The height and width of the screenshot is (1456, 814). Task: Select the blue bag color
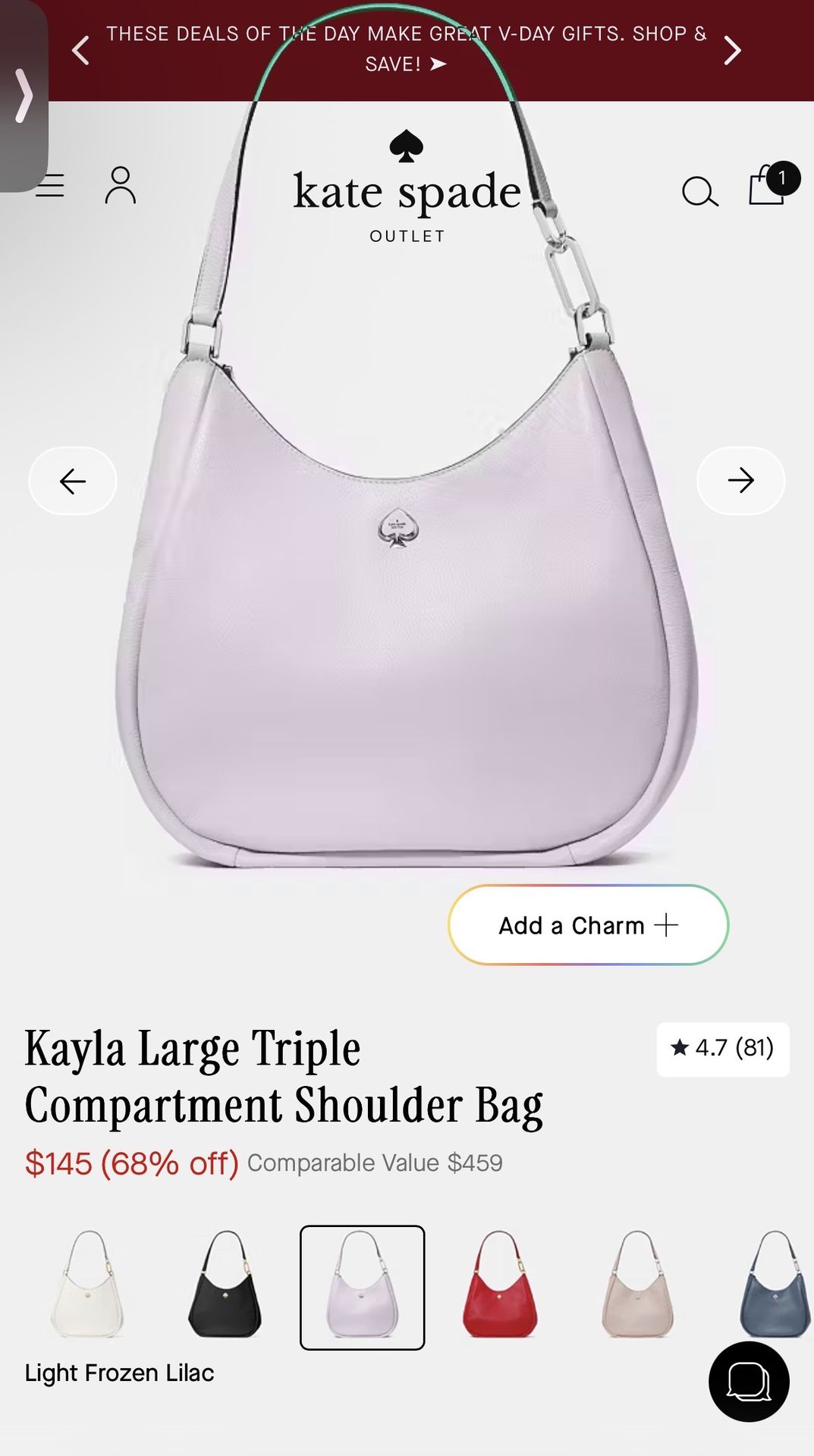click(x=774, y=1285)
